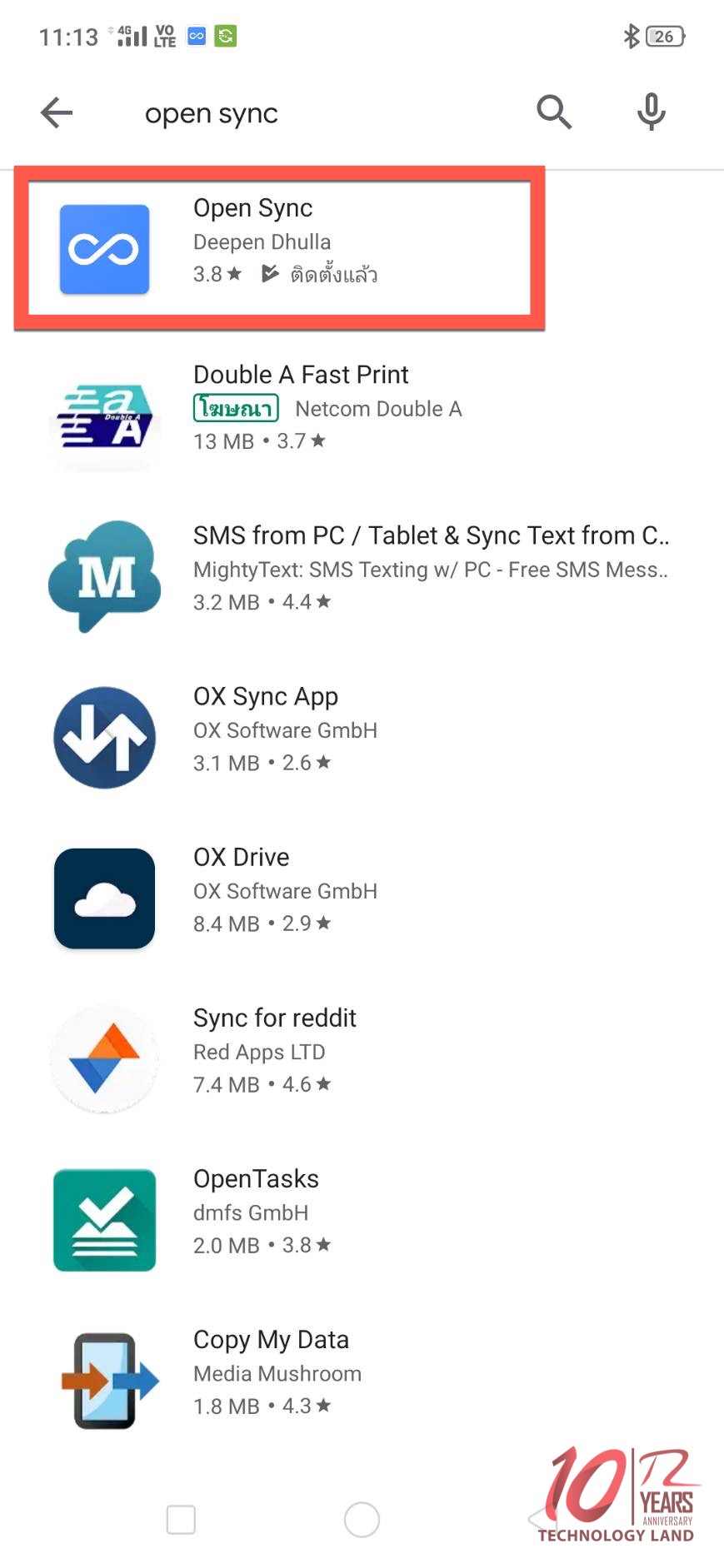724x1568 pixels.
Task: Tap the Bluetooth status bar icon
Action: click(631, 36)
